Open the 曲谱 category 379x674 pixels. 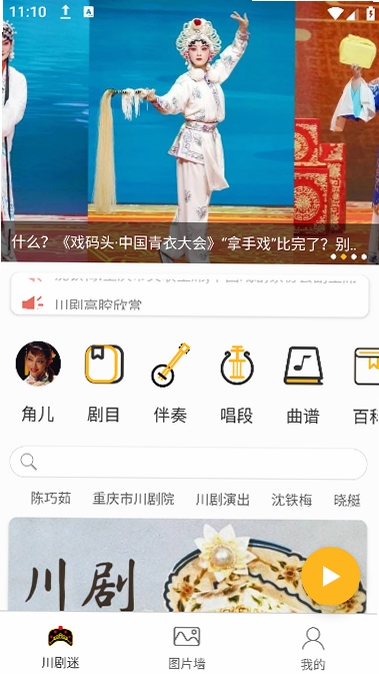tap(303, 382)
